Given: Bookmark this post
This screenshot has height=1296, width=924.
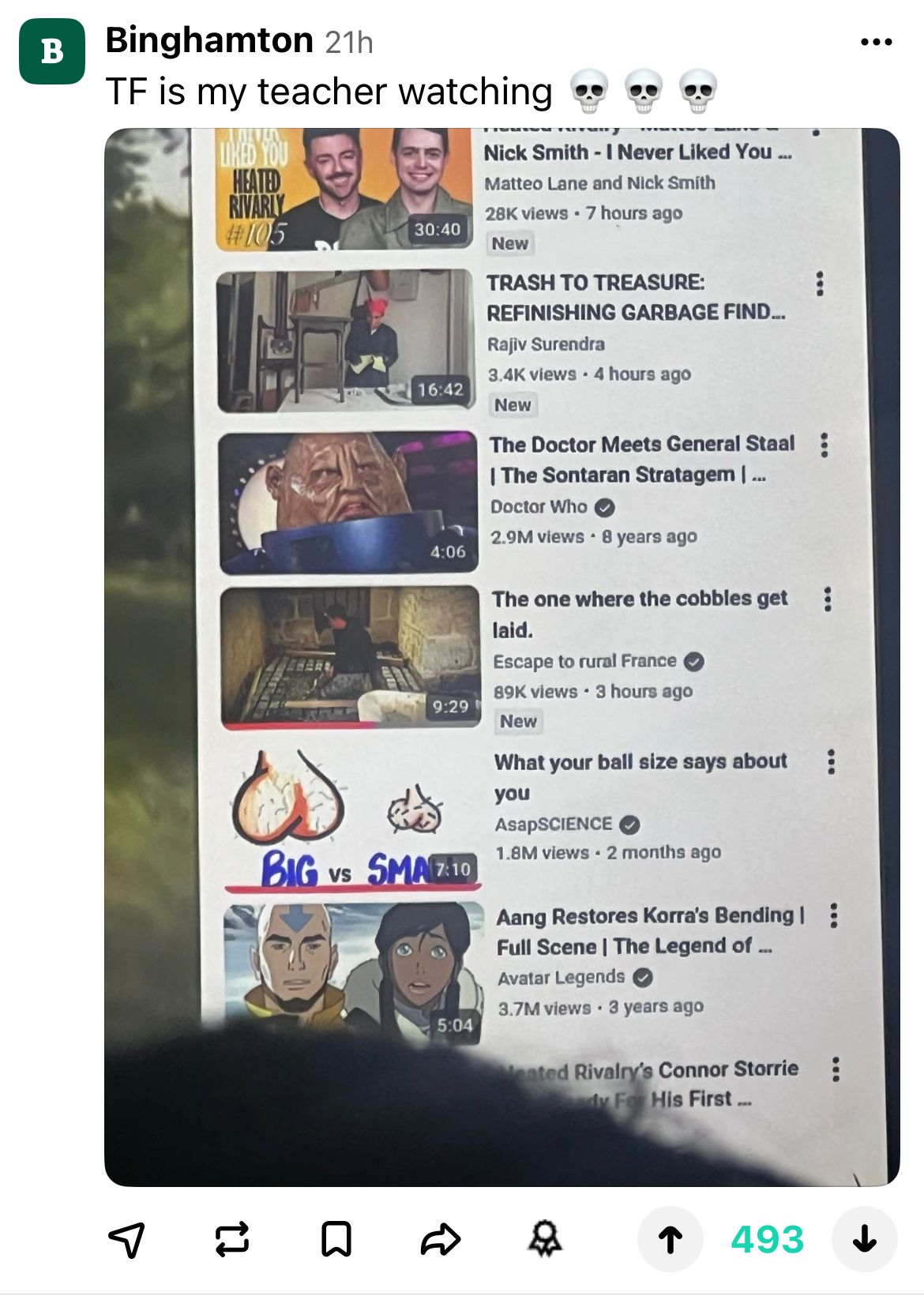Looking at the screenshot, I should point(336,1238).
